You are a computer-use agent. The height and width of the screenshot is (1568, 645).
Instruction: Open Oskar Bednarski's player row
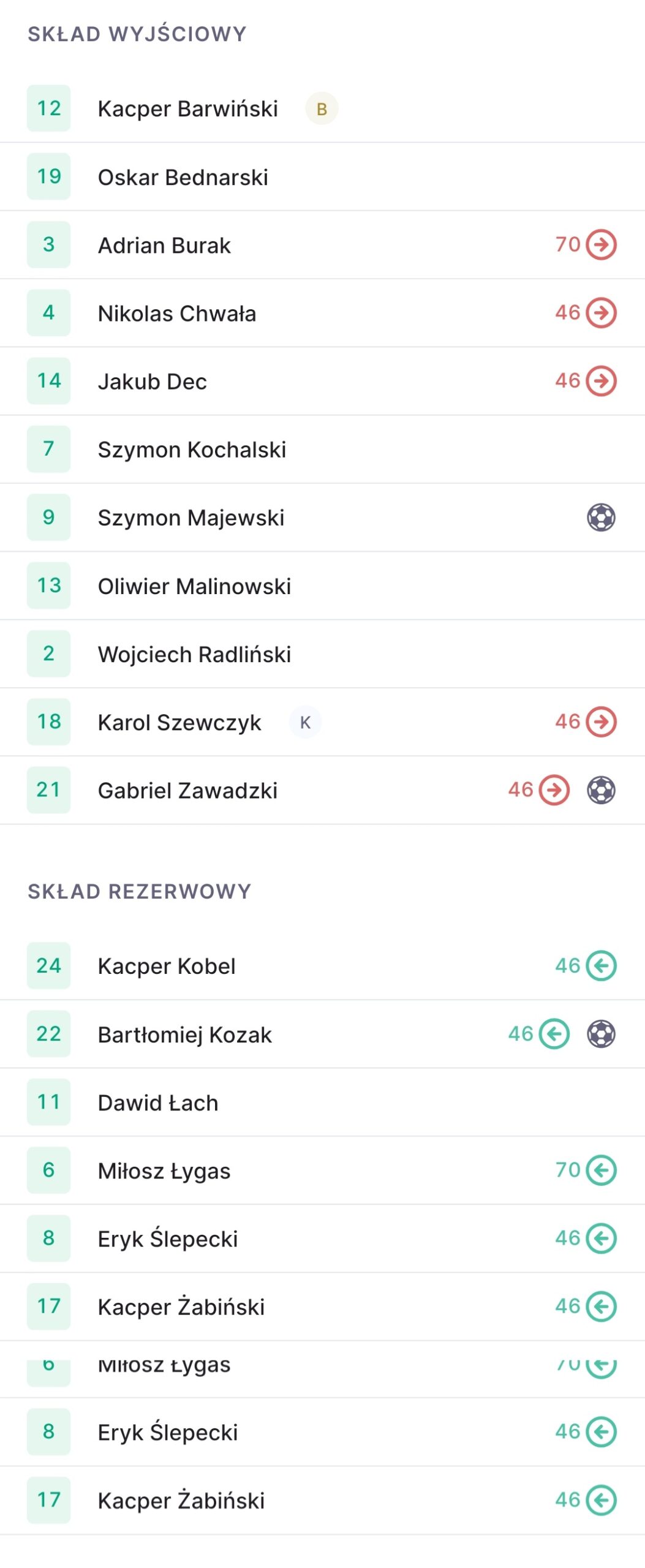[x=183, y=177]
